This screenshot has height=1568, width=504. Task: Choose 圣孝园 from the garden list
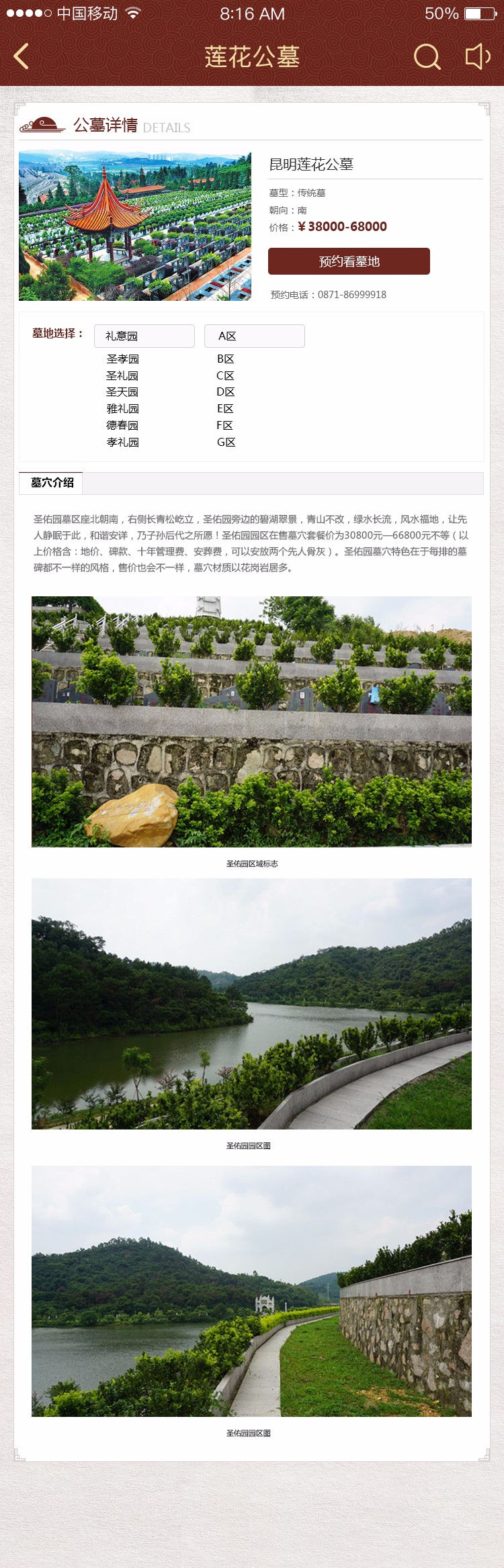122,359
